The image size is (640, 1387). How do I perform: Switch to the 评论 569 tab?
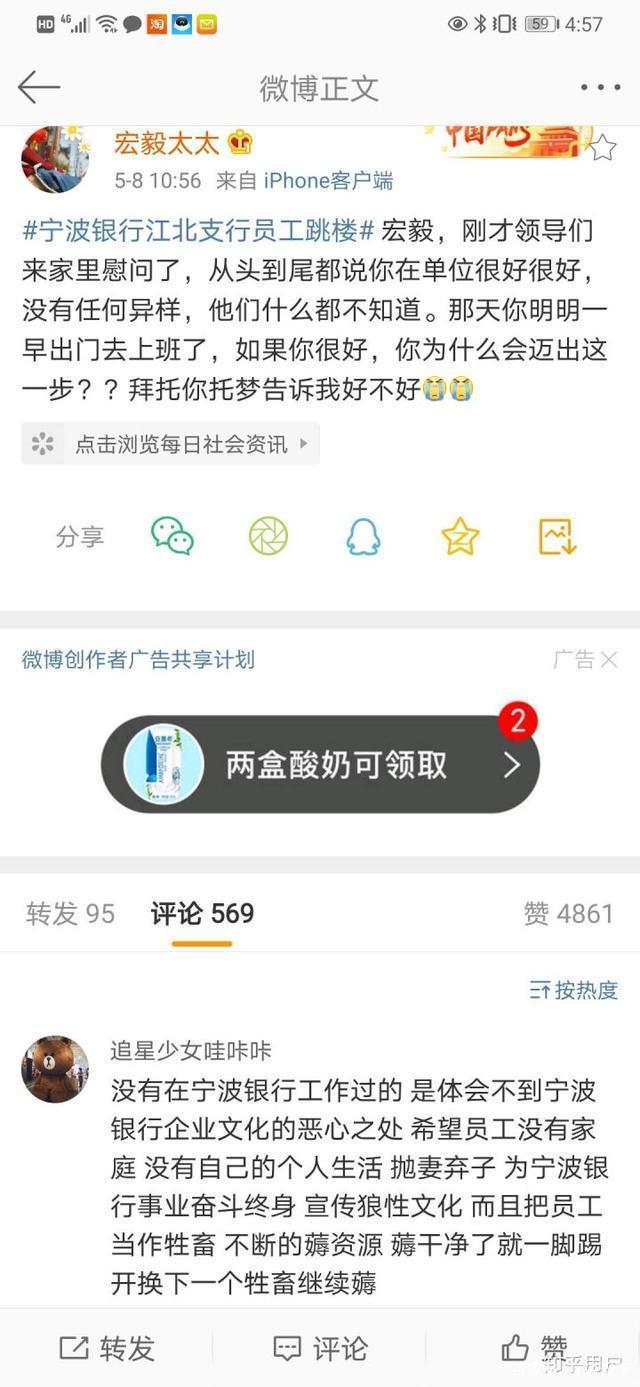(202, 913)
